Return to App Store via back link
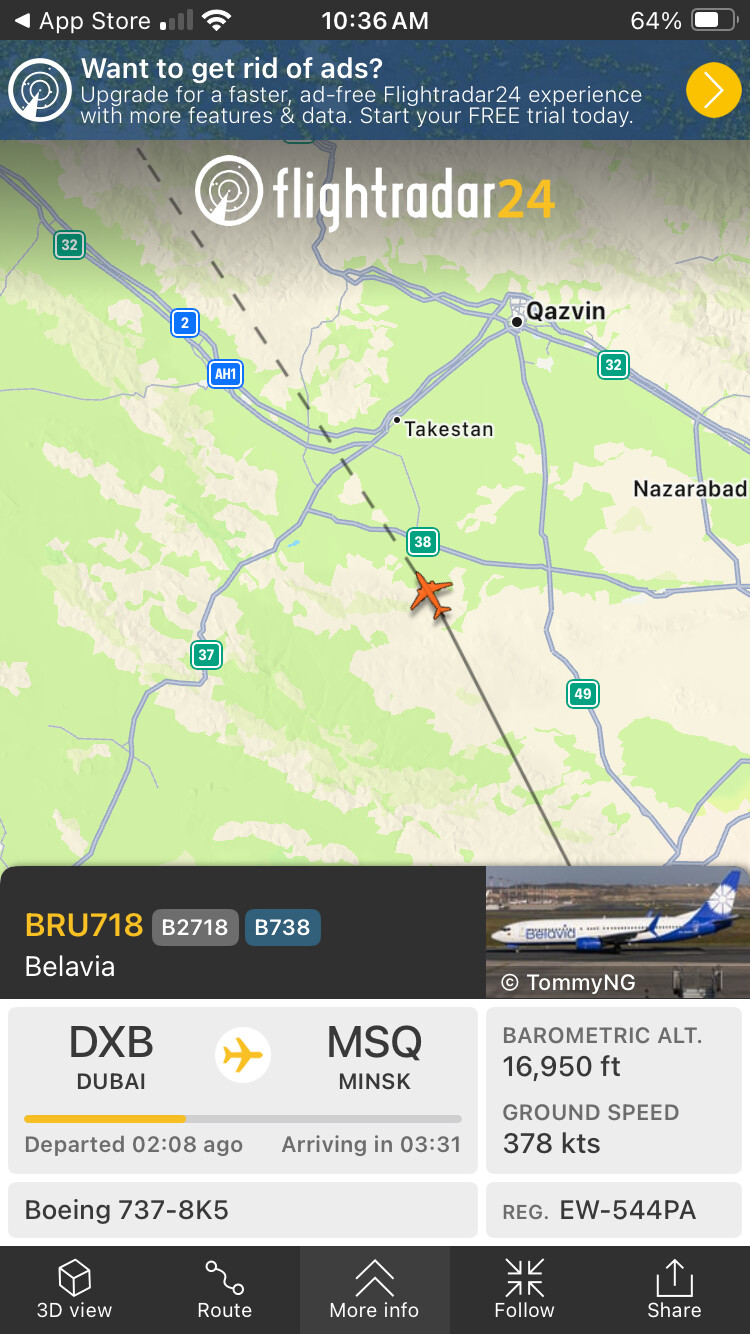The image size is (750, 1334). 82,20
